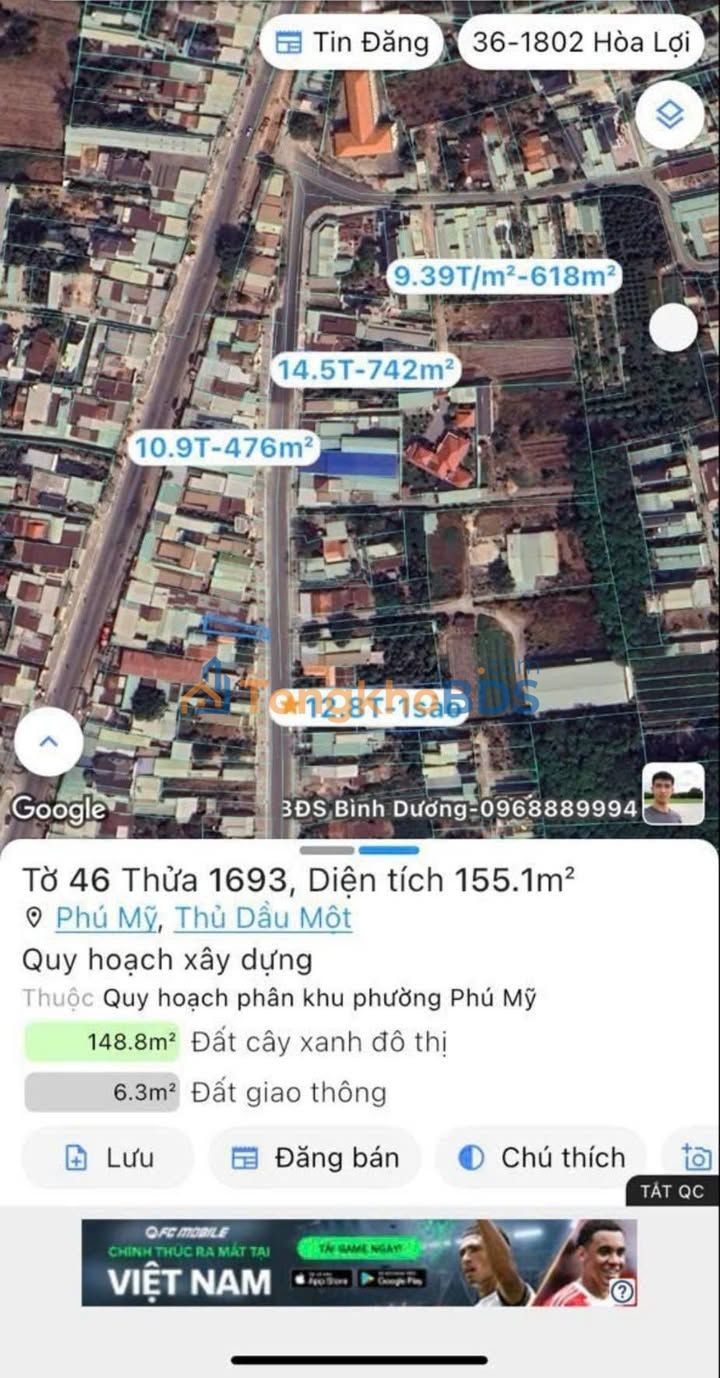Save this parcel with Lưu
Viewport: 720px width, 1378px height.
coord(108,1158)
